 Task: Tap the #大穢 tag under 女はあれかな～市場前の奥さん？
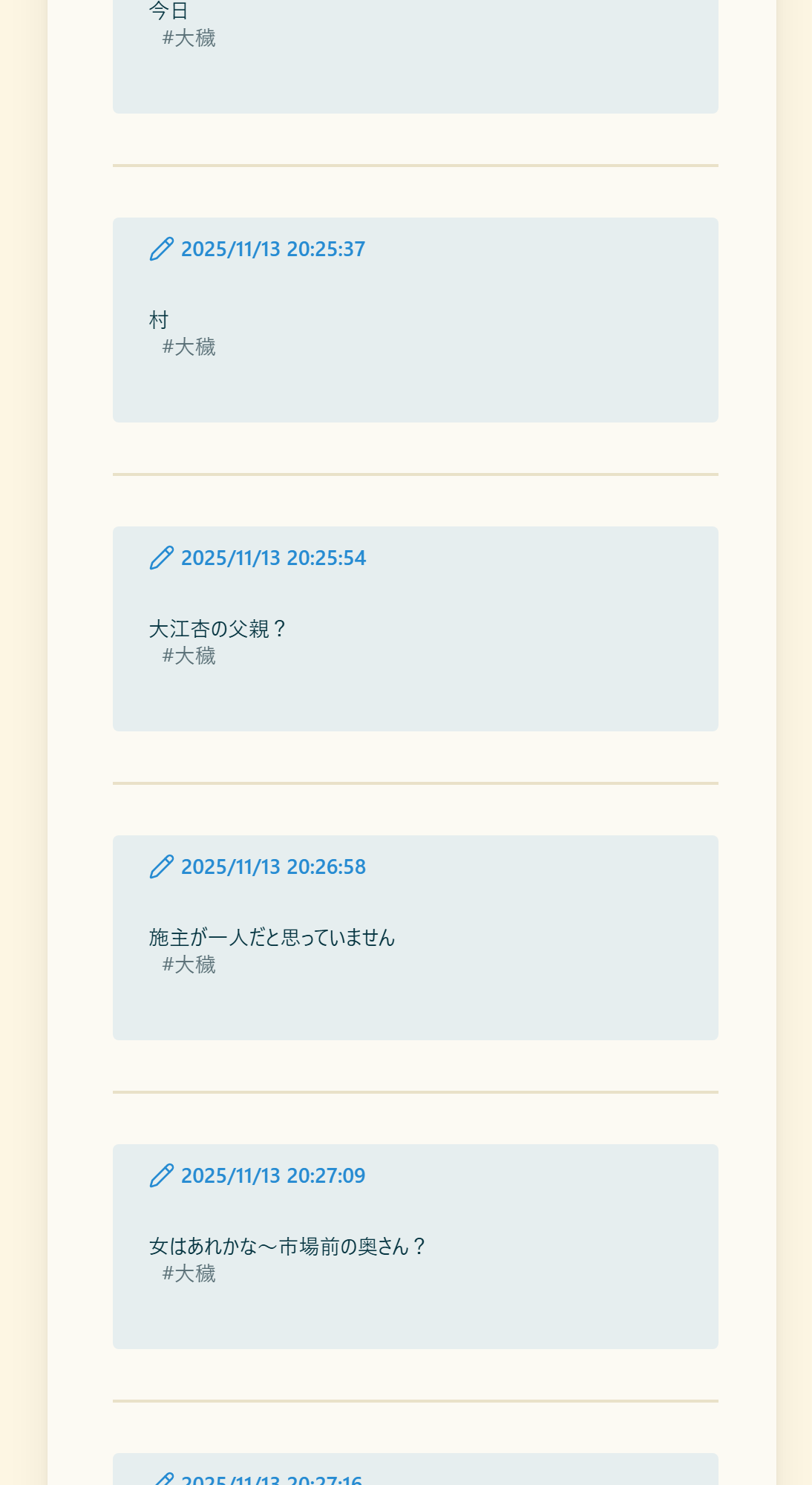click(x=189, y=1274)
